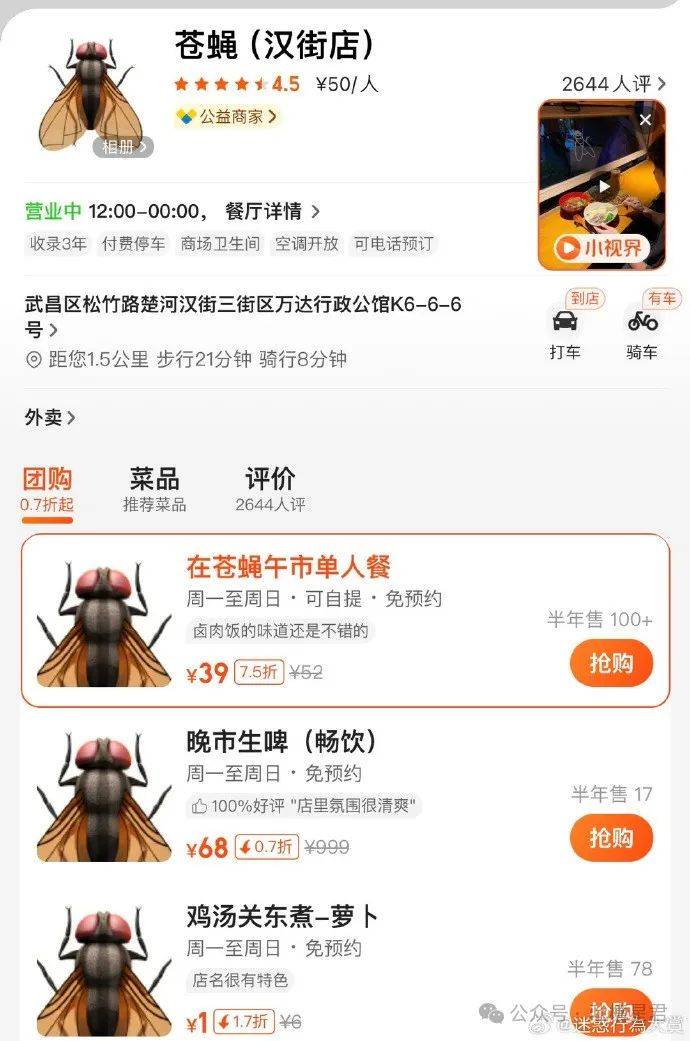690x1041 pixels.
Task: Open the 公益商家 badge details
Action: (227, 117)
